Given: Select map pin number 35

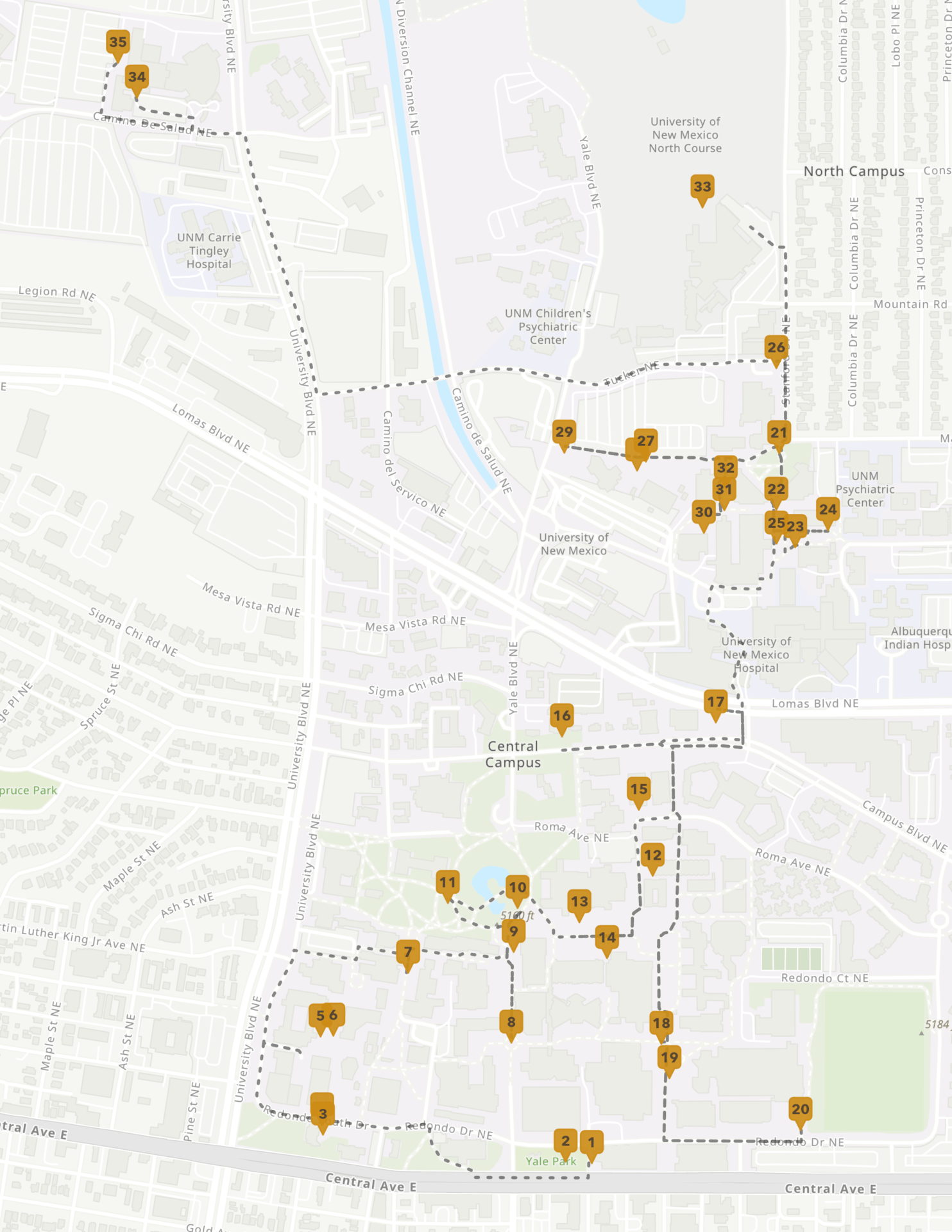Looking at the screenshot, I should [117, 43].
